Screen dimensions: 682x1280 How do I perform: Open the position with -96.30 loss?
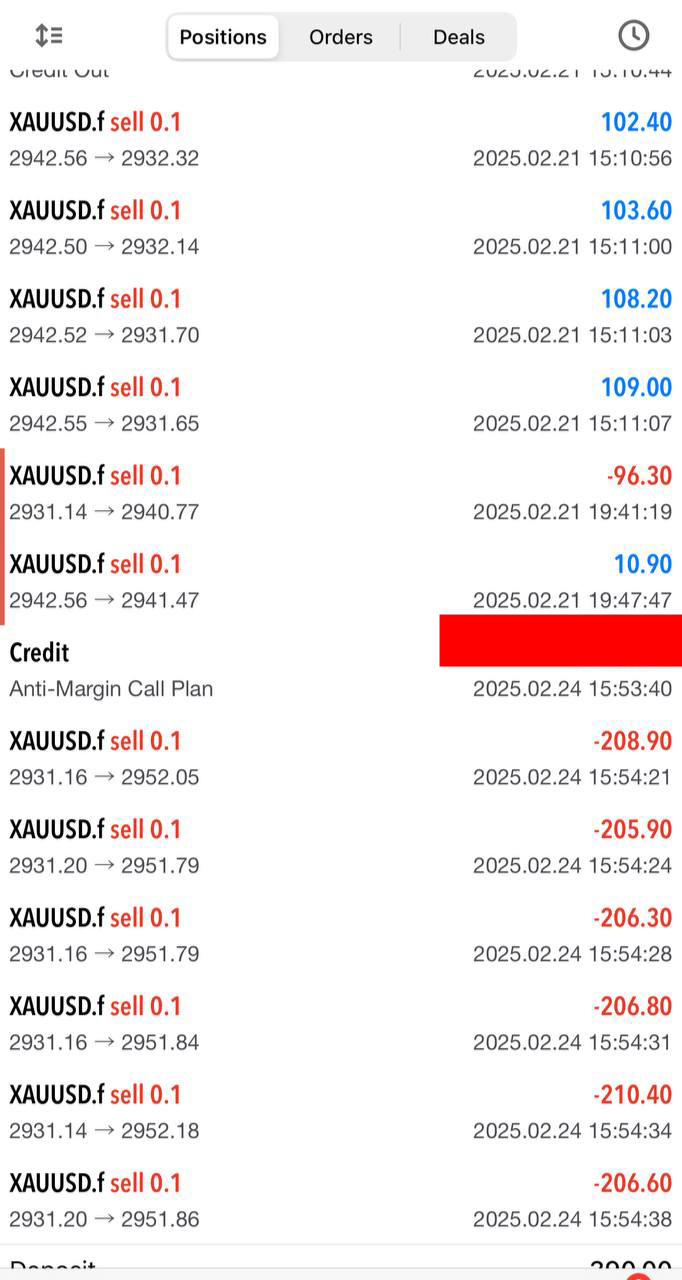click(x=341, y=493)
